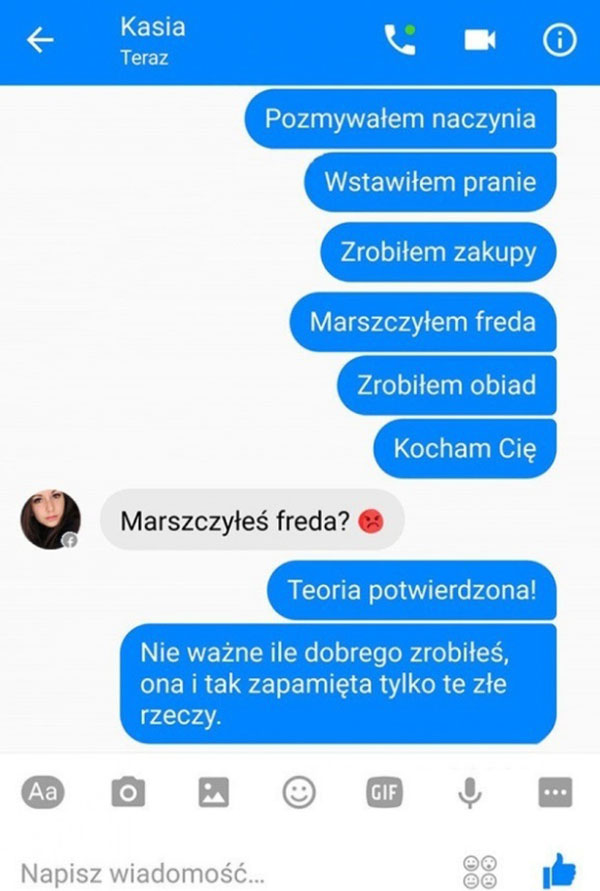Go back to the conversation list
The height and width of the screenshot is (891, 600).
pyautogui.click(x=40, y=40)
